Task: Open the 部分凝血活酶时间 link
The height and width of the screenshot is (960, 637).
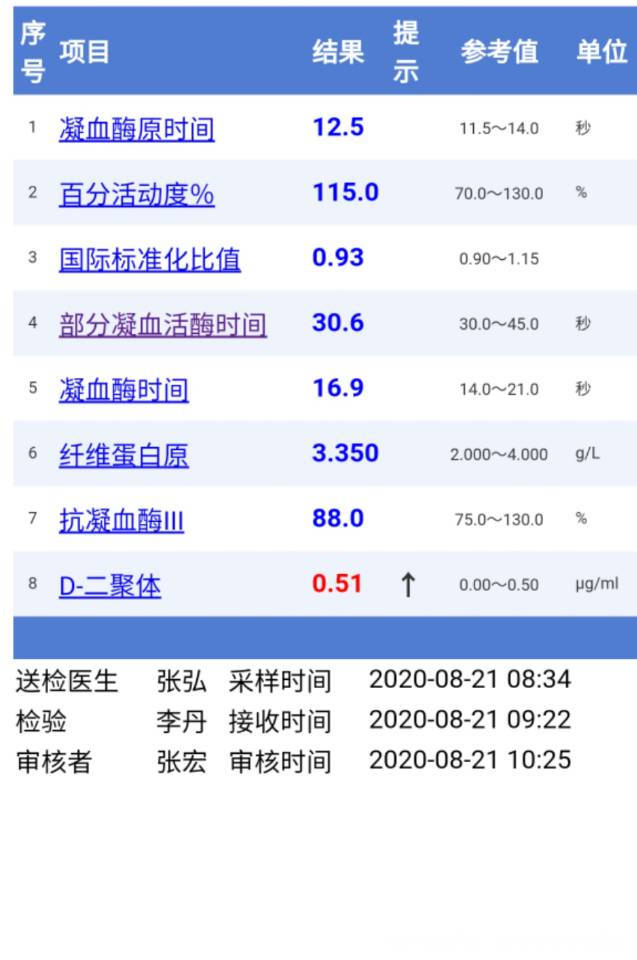Action: click(x=162, y=325)
